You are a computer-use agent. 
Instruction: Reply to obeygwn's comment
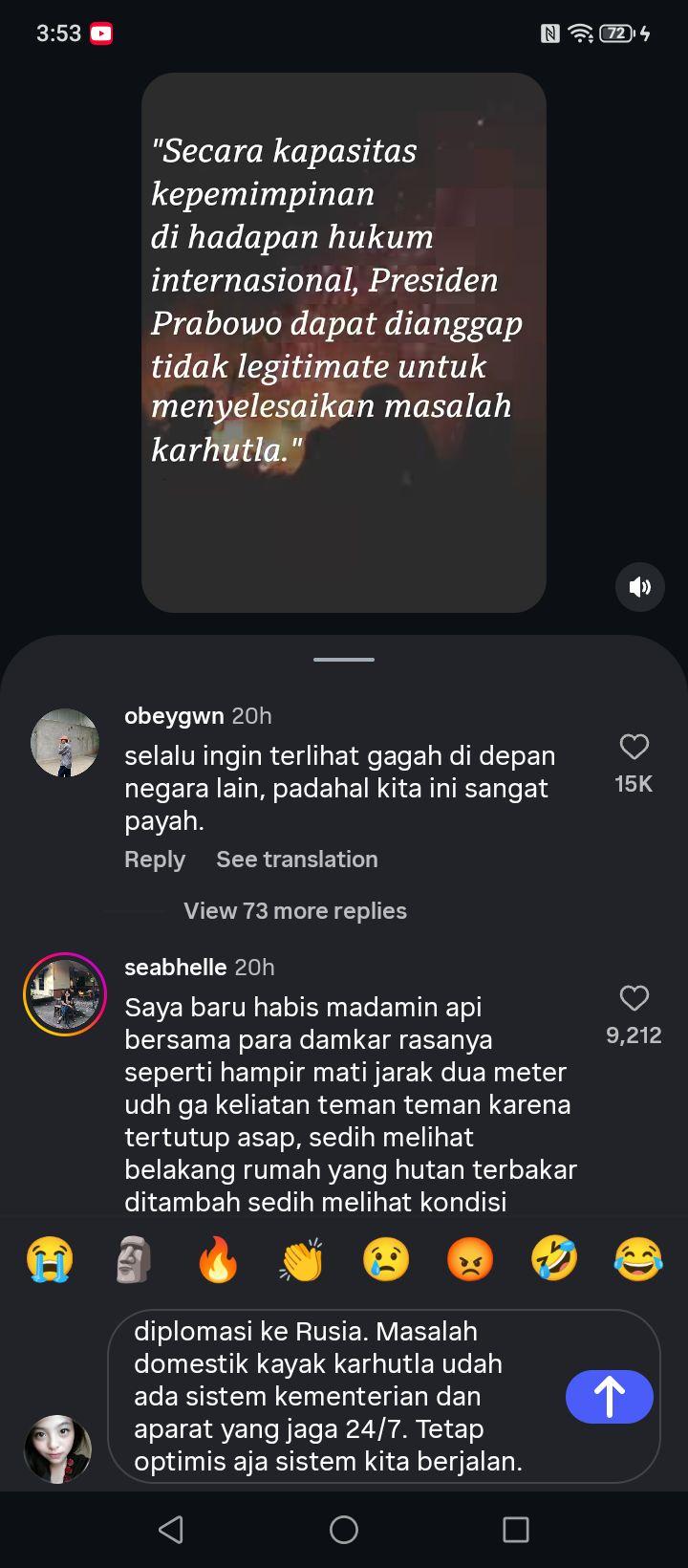point(155,860)
